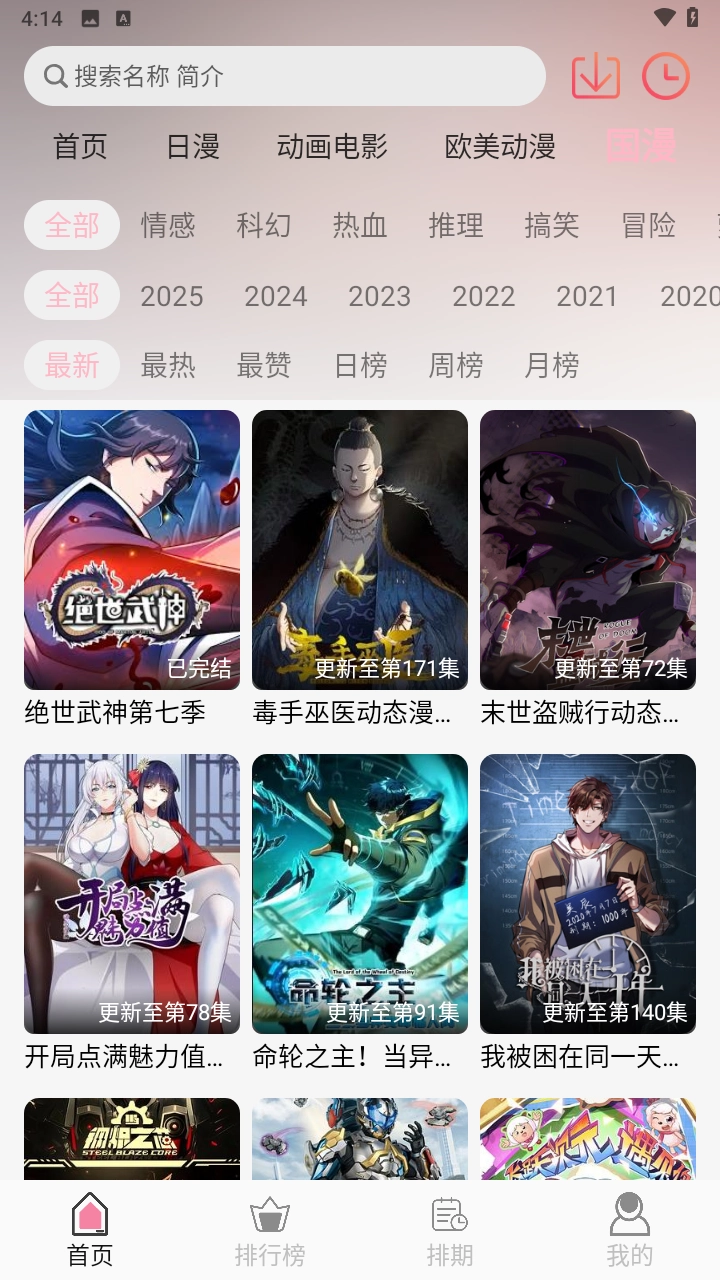The image size is (720, 1280).
Task: Filter shows by year 2024
Action: click(x=276, y=296)
